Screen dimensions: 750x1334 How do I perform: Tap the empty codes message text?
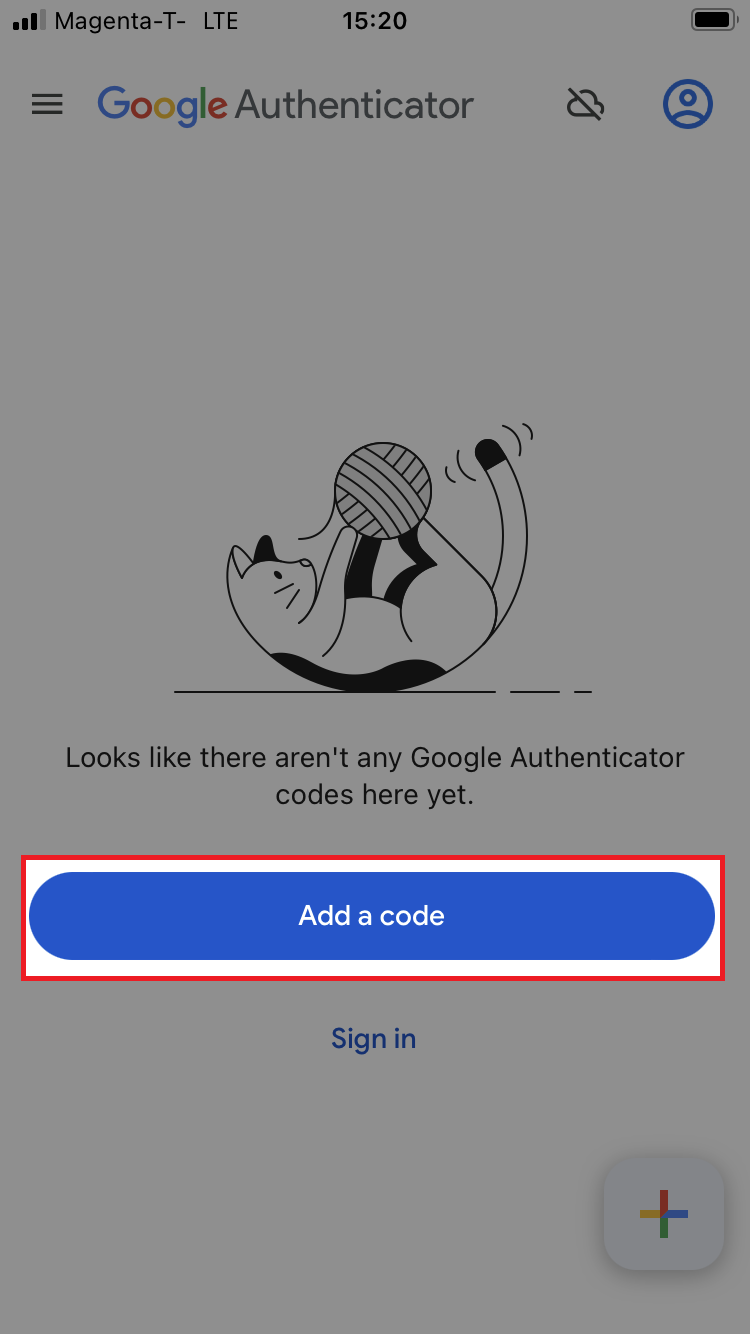pyautogui.click(x=374, y=776)
